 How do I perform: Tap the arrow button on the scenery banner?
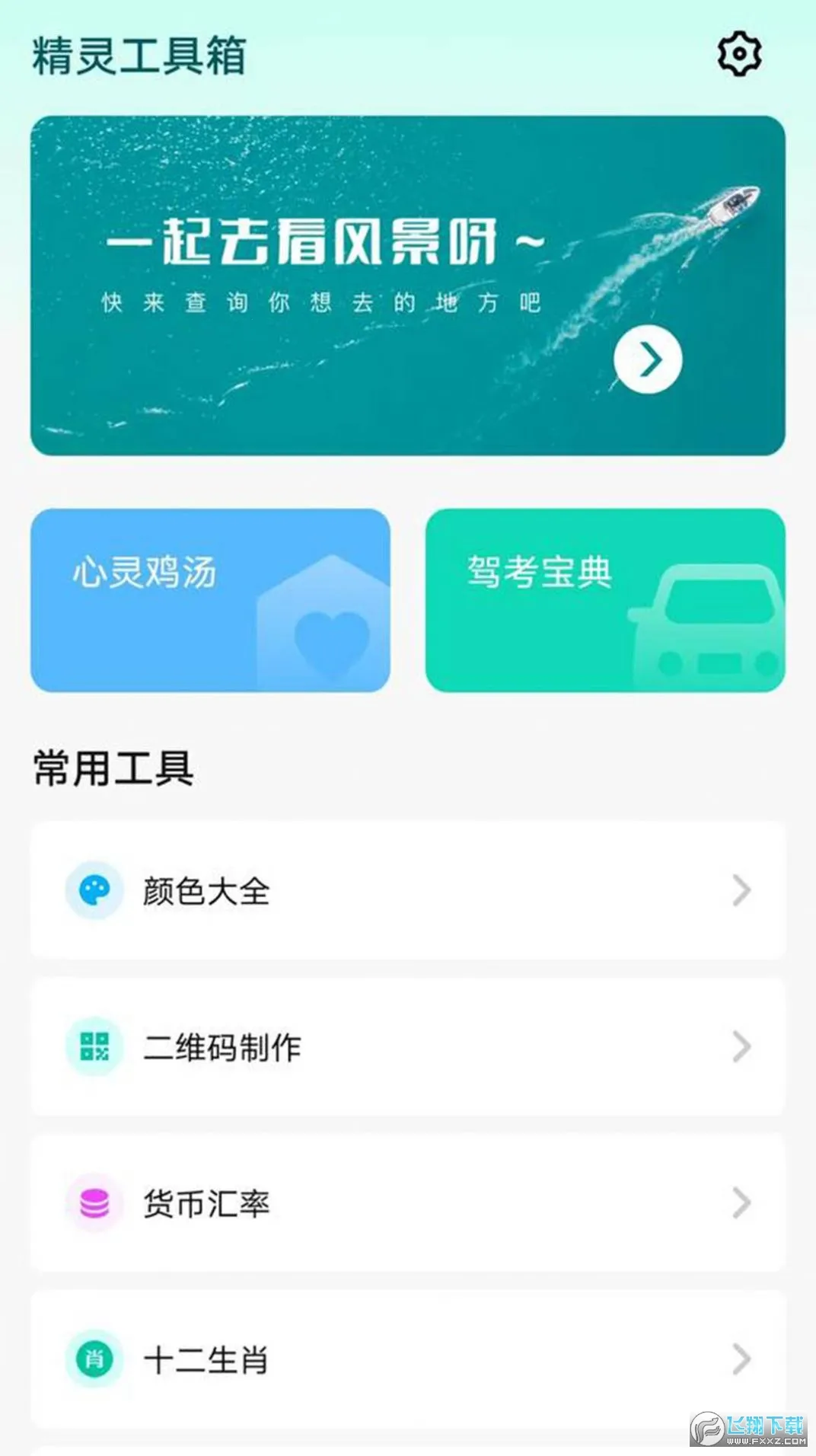(x=648, y=360)
